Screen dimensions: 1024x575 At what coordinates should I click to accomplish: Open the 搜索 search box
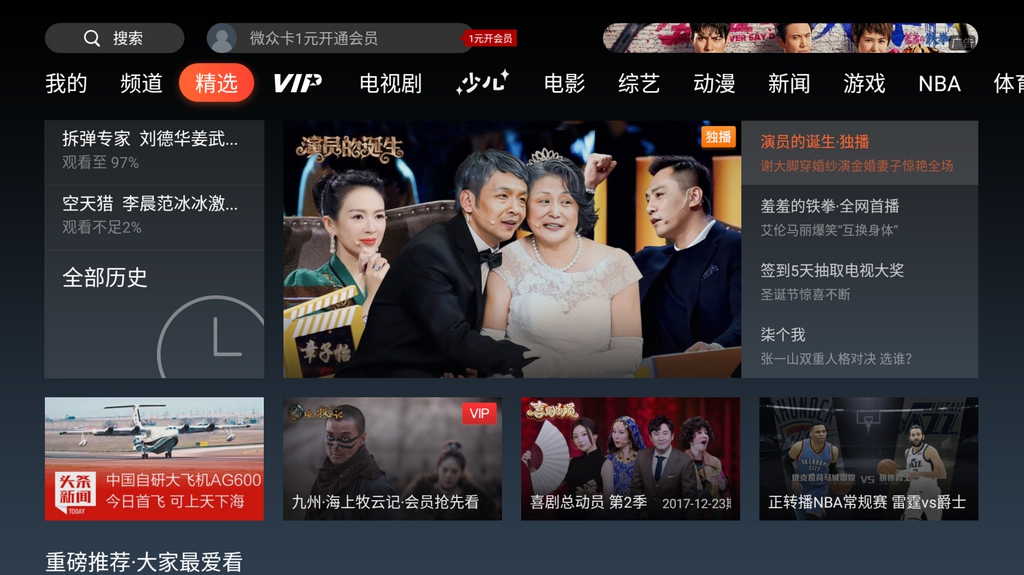[114, 38]
